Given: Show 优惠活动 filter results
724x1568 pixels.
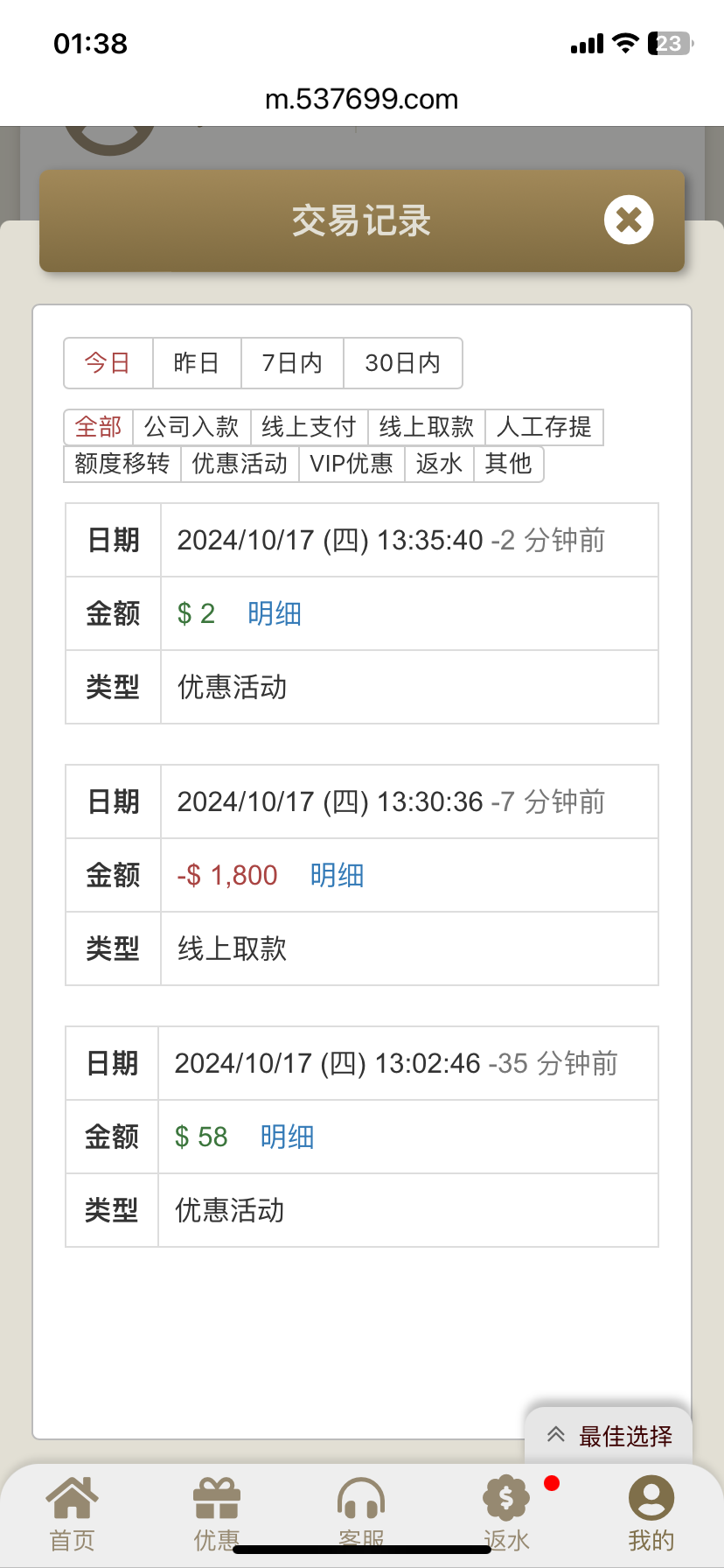Looking at the screenshot, I should pos(240,464).
